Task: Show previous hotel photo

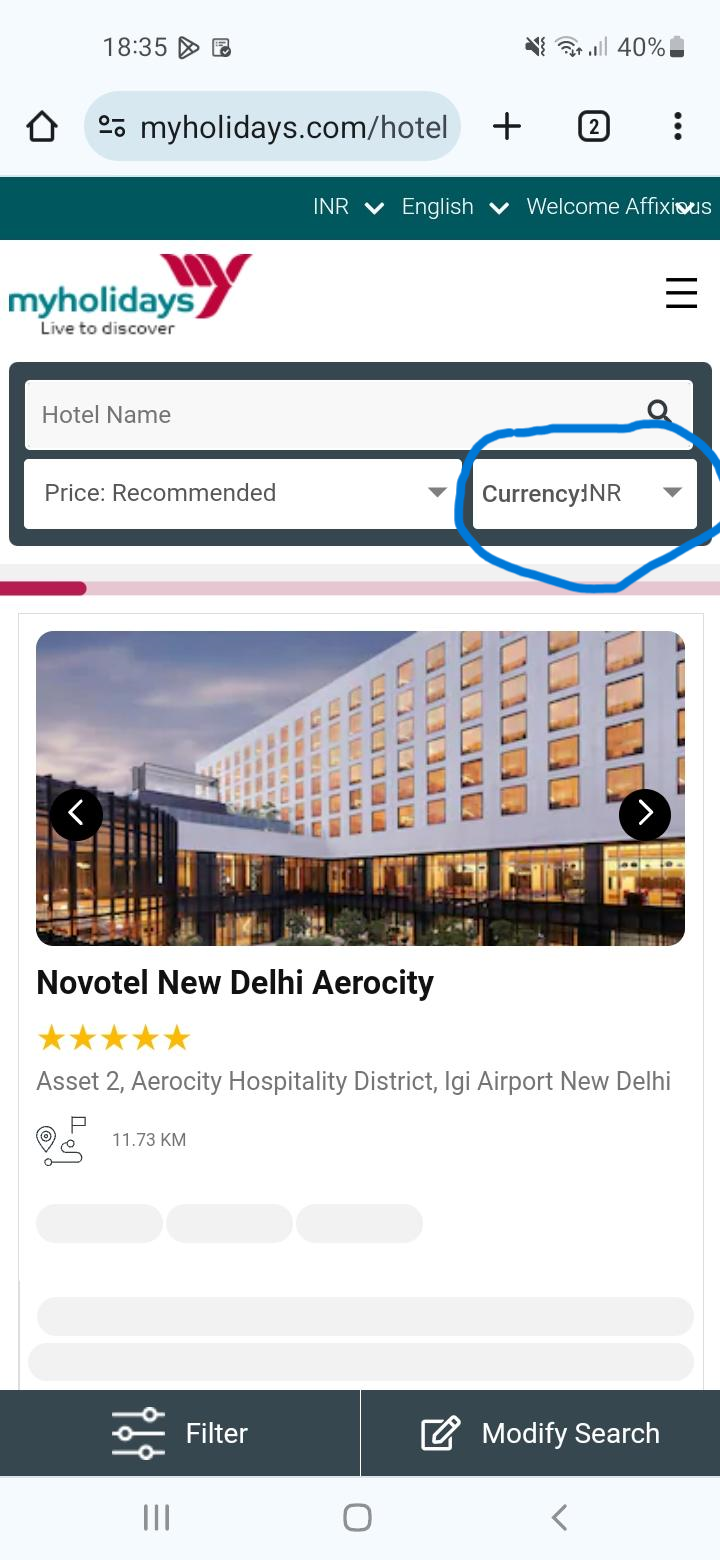Action: tap(76, 815)
